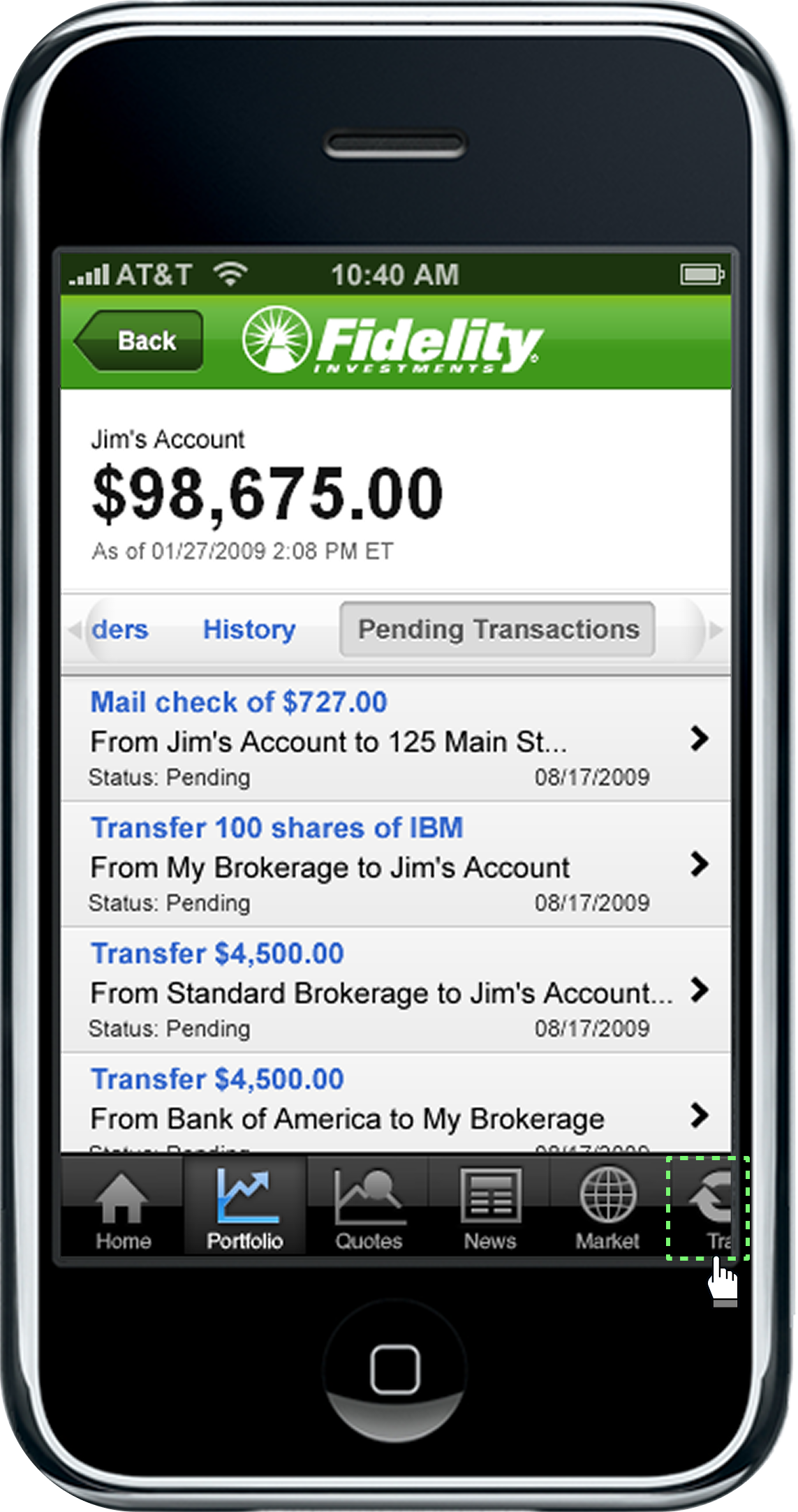Switch to the partially visible Orders tab
Screen dimensions: 798x1512
coord(120,630)
